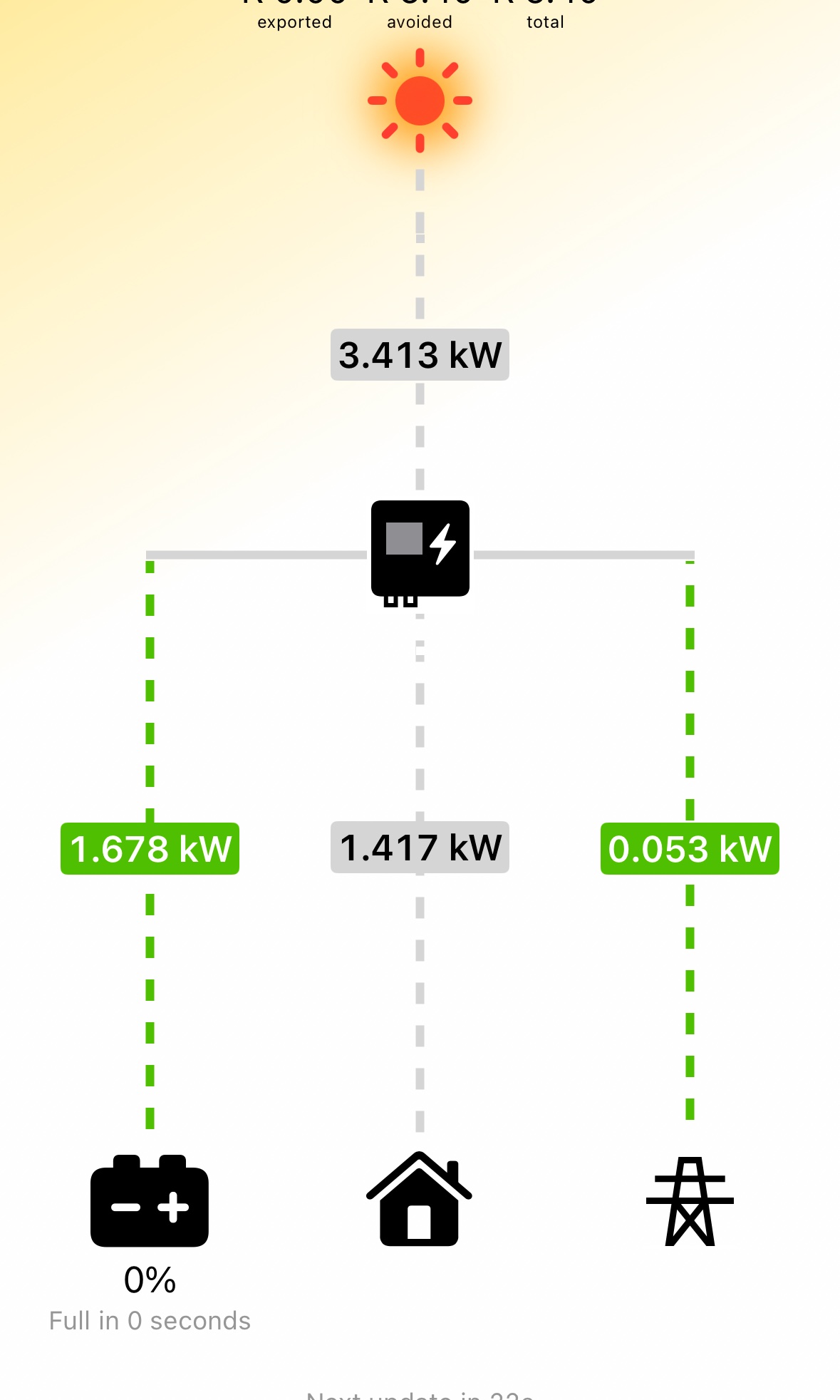Tap the sun solar generation icon

(420, 101)
